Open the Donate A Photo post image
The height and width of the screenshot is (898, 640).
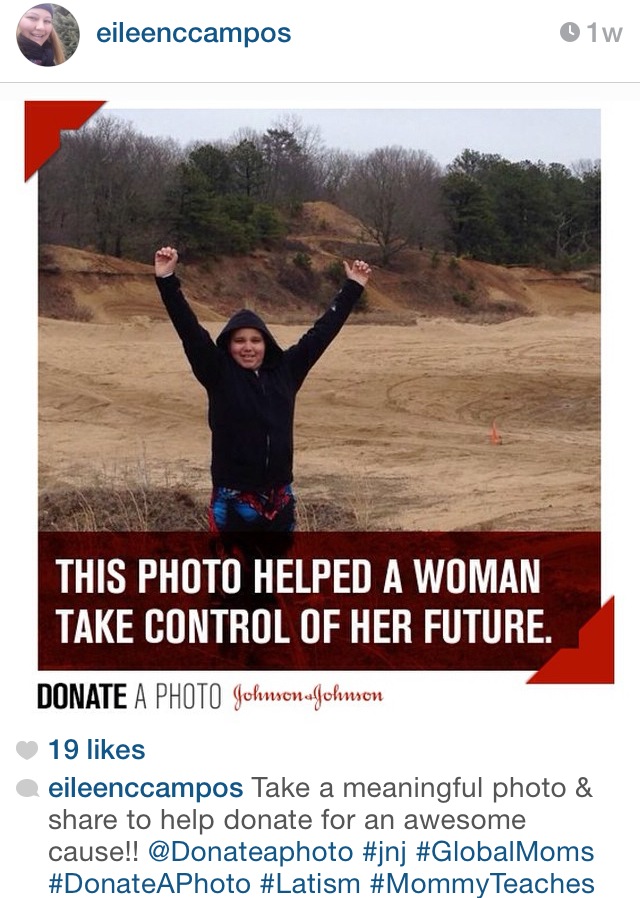(320, 390)
